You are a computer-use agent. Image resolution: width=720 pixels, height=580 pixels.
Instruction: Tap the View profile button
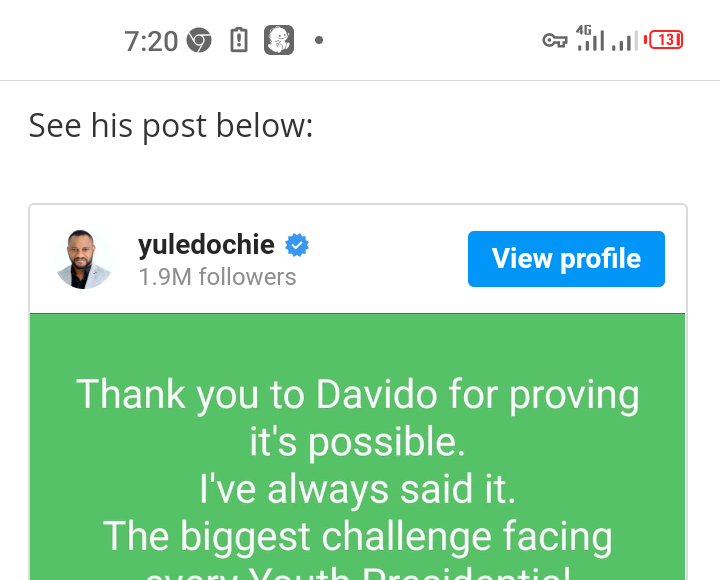566,259
